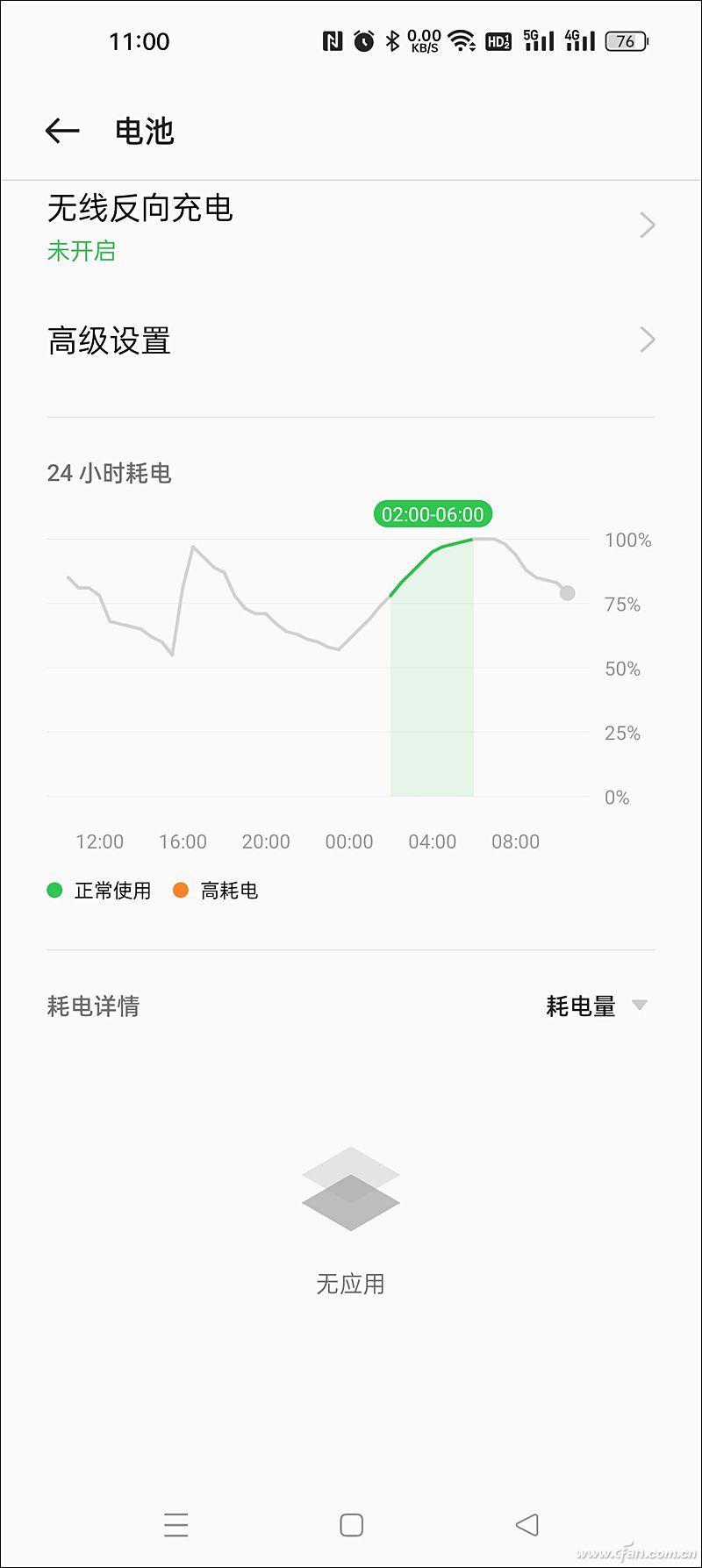Toggle the green 正常使用 legend dot
This screenshot has width=702, height=1568.
click(54, 890)
